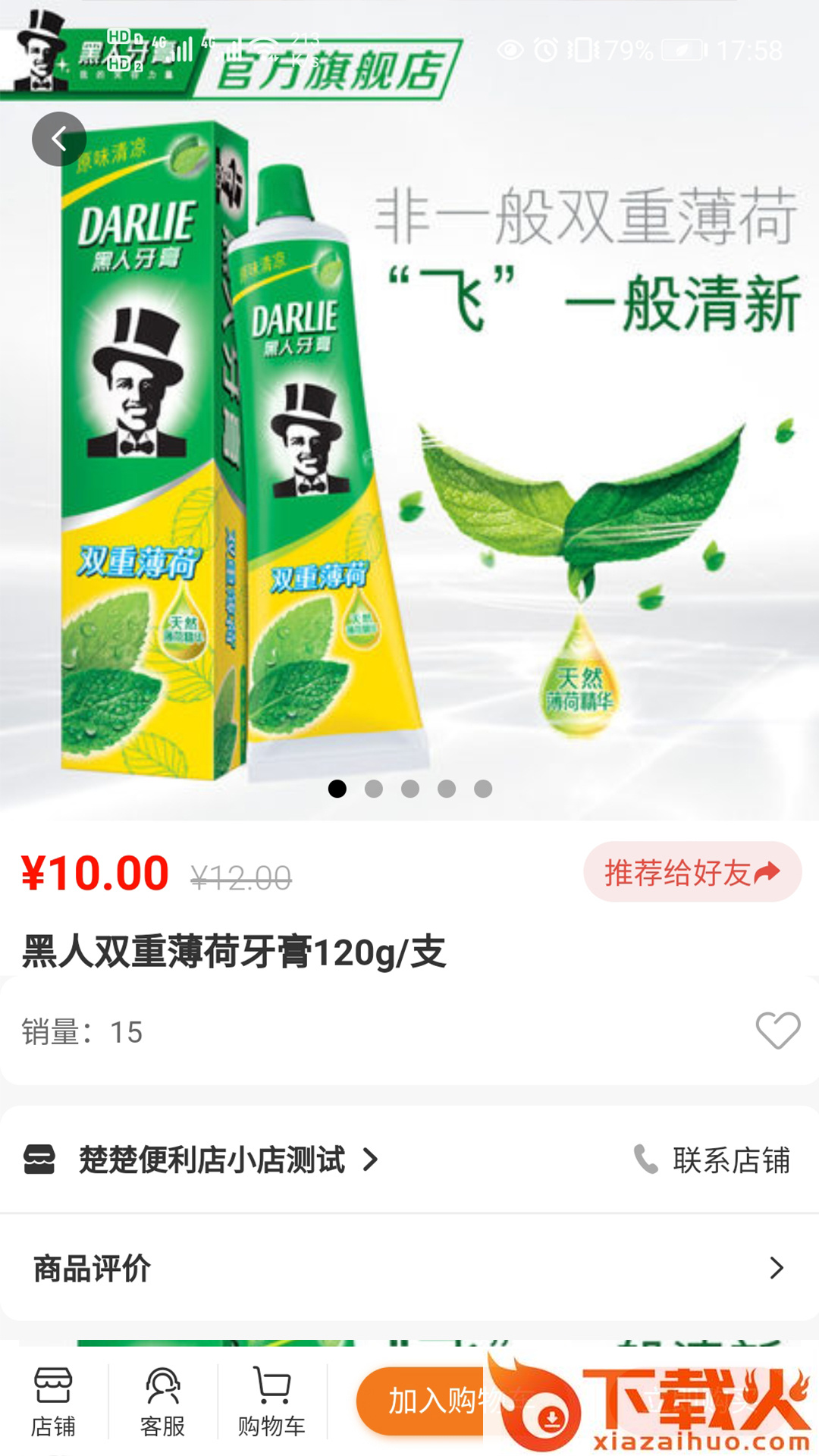This screenshot has height=1456, width=819.
Task: Select the second carousel dot
Action: 373,789
